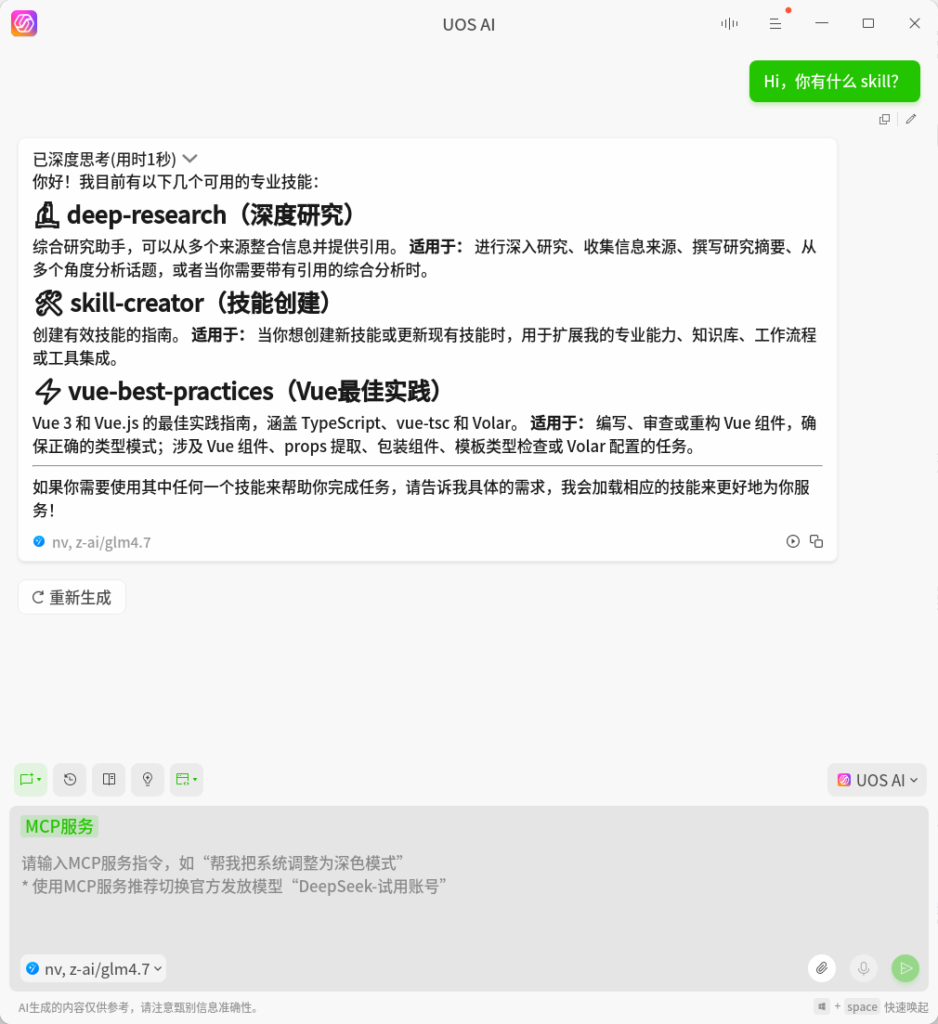The height and width of the screenshot is (1024, 938).
Task: Copy the sent message 'Hi，你有什么 skill?'
Action: click(x=884, y=119)
